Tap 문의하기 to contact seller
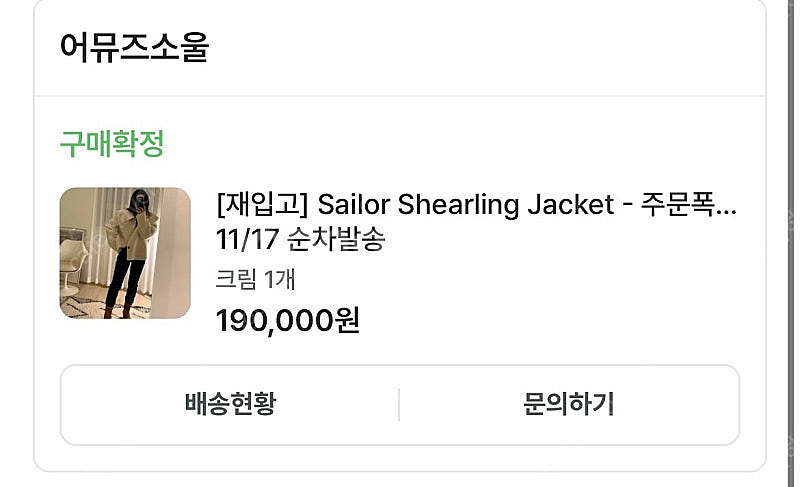 [x=568, y=404]
